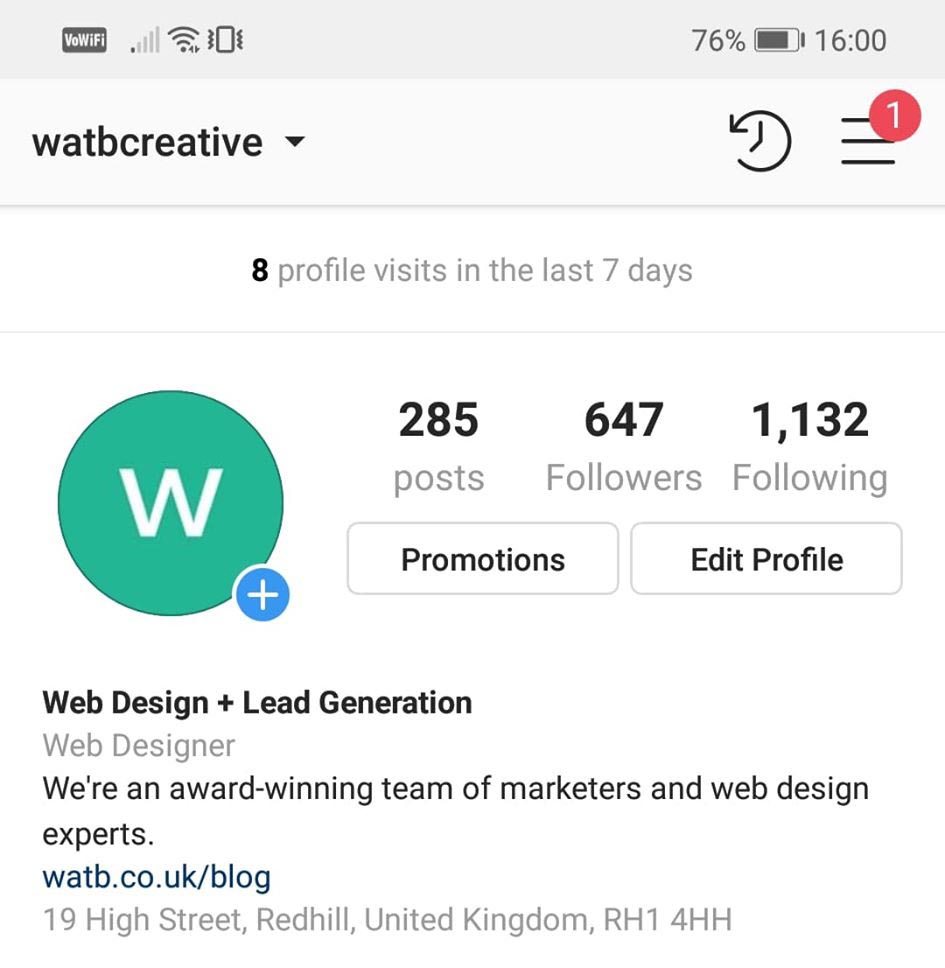The height and width of the screenshot is (968, 945).
Task: Tap the blue plus to add a story
Action: pos(263,594)
